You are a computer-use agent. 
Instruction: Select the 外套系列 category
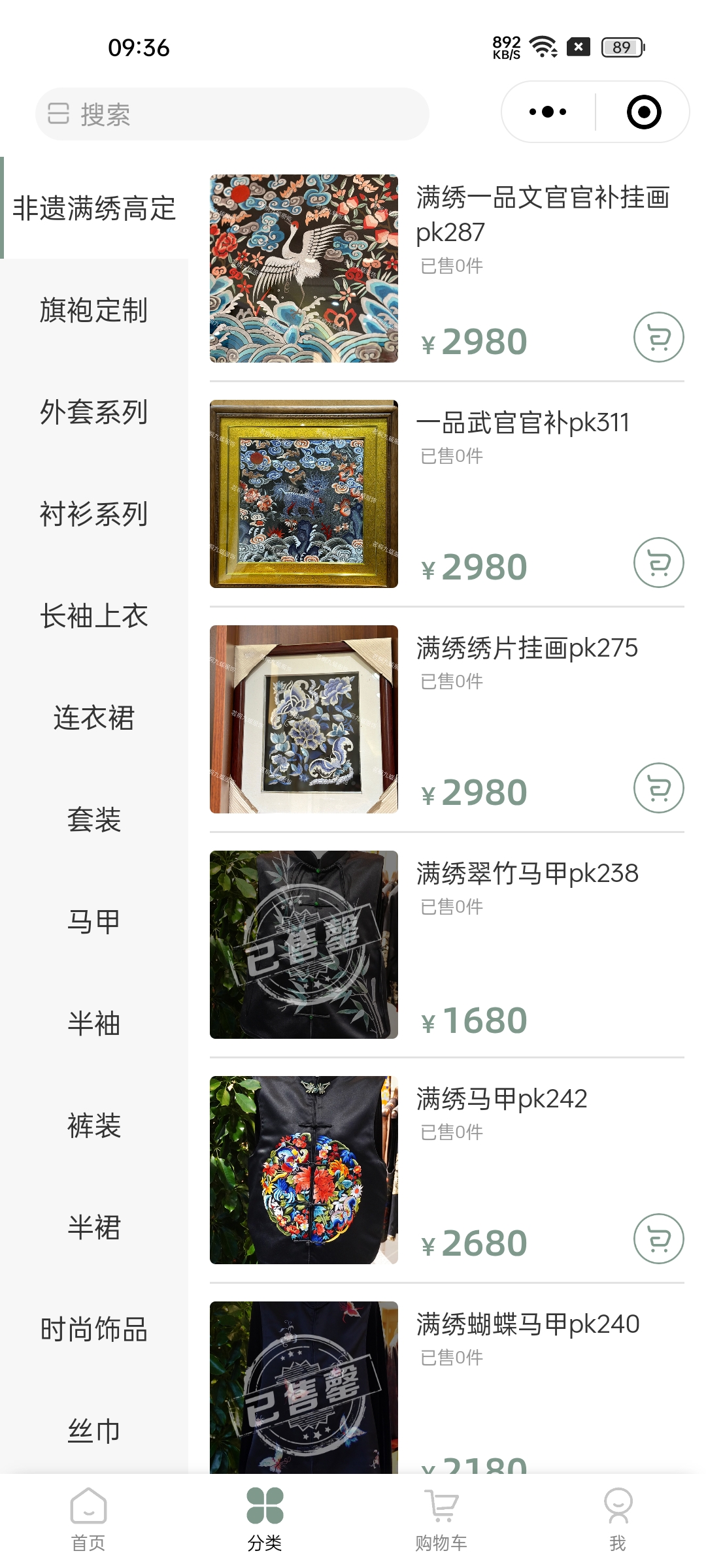[x=93, y=412]
